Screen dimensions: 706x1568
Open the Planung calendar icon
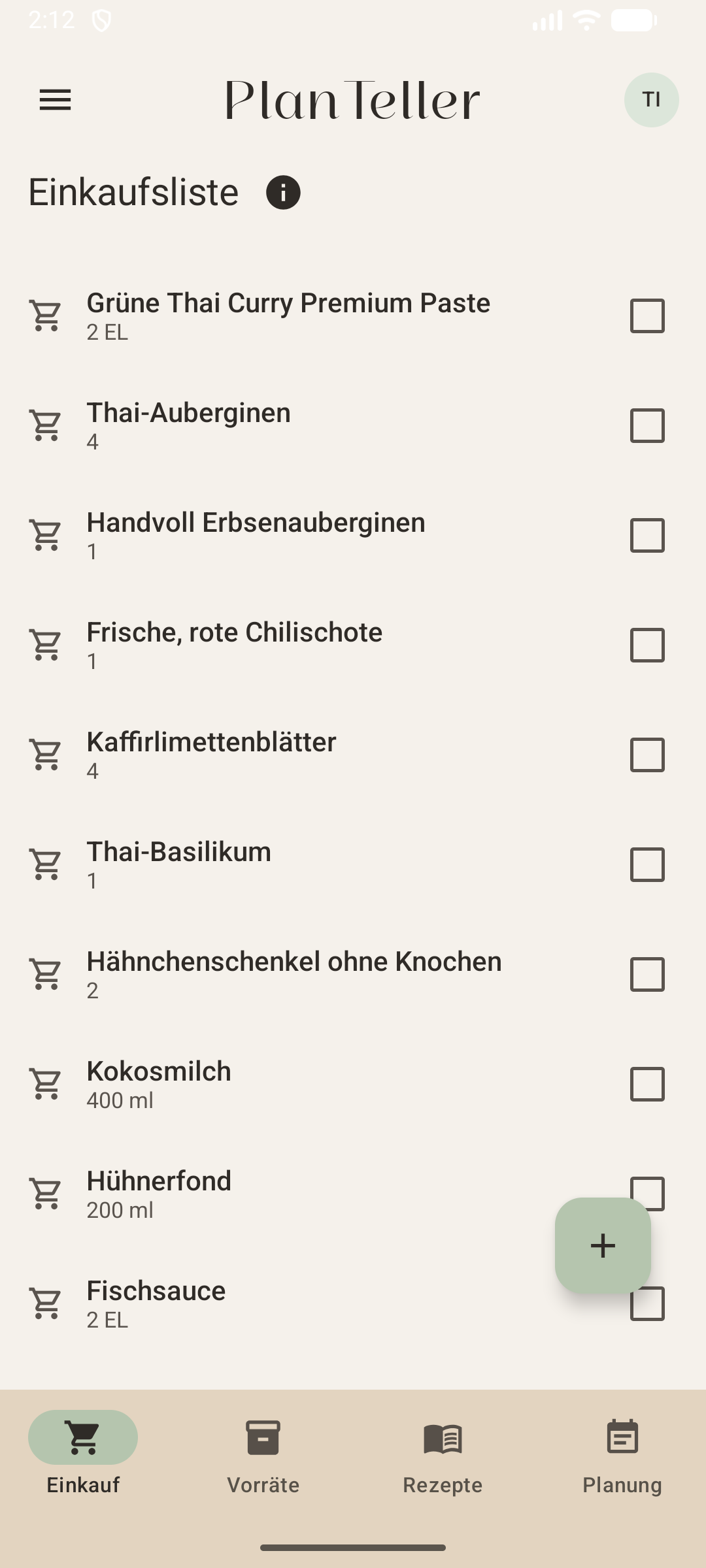[622, 1437]
